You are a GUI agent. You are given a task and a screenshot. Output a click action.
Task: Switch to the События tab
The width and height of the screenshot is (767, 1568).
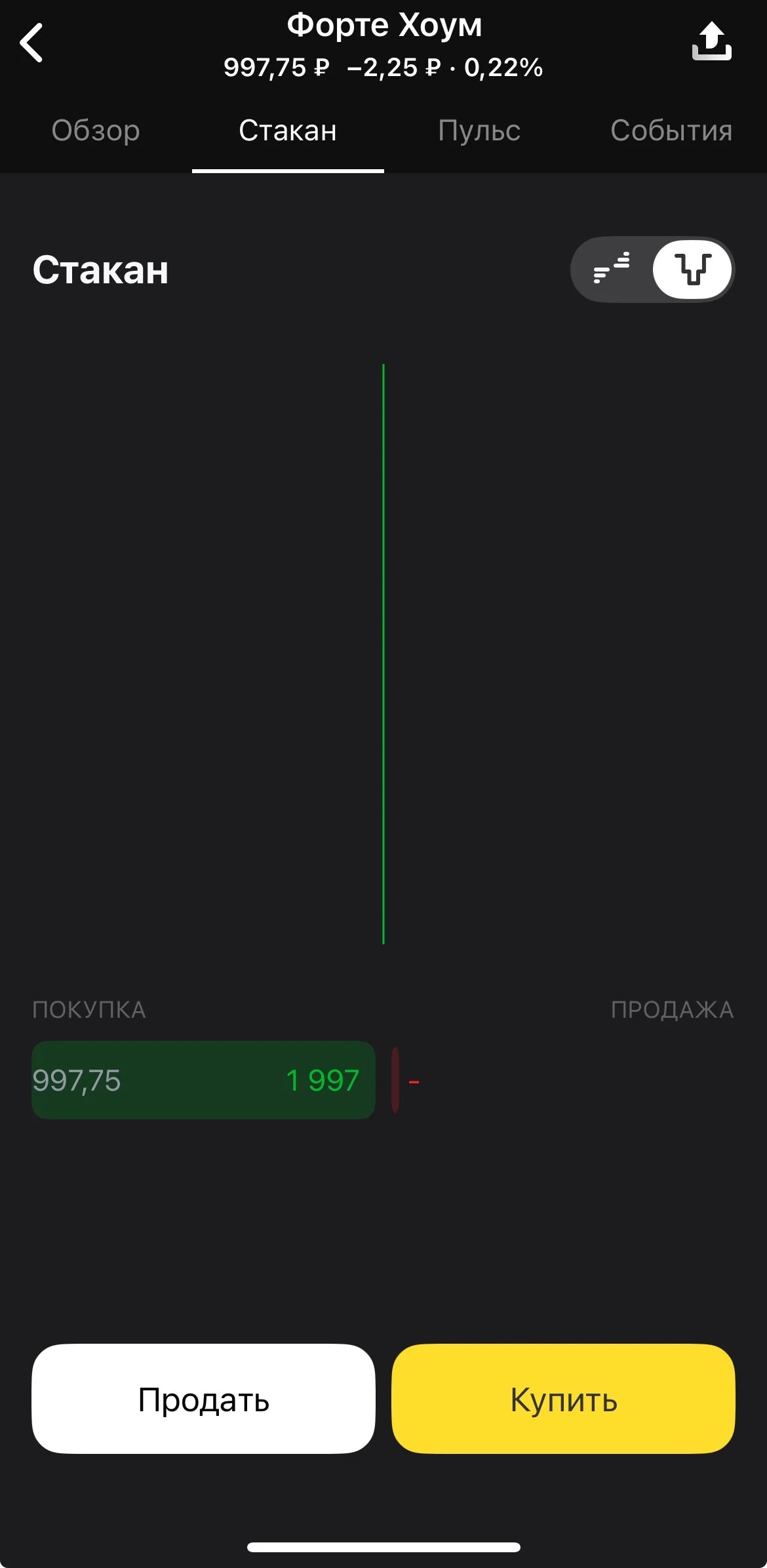pyautogui.click(x=671, y=131)
